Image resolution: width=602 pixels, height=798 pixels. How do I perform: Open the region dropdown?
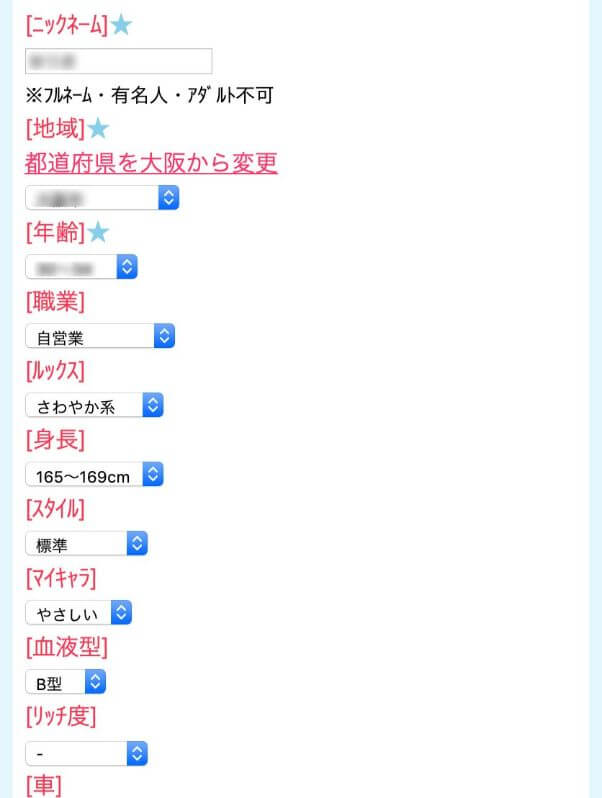(x=102, y=198)
